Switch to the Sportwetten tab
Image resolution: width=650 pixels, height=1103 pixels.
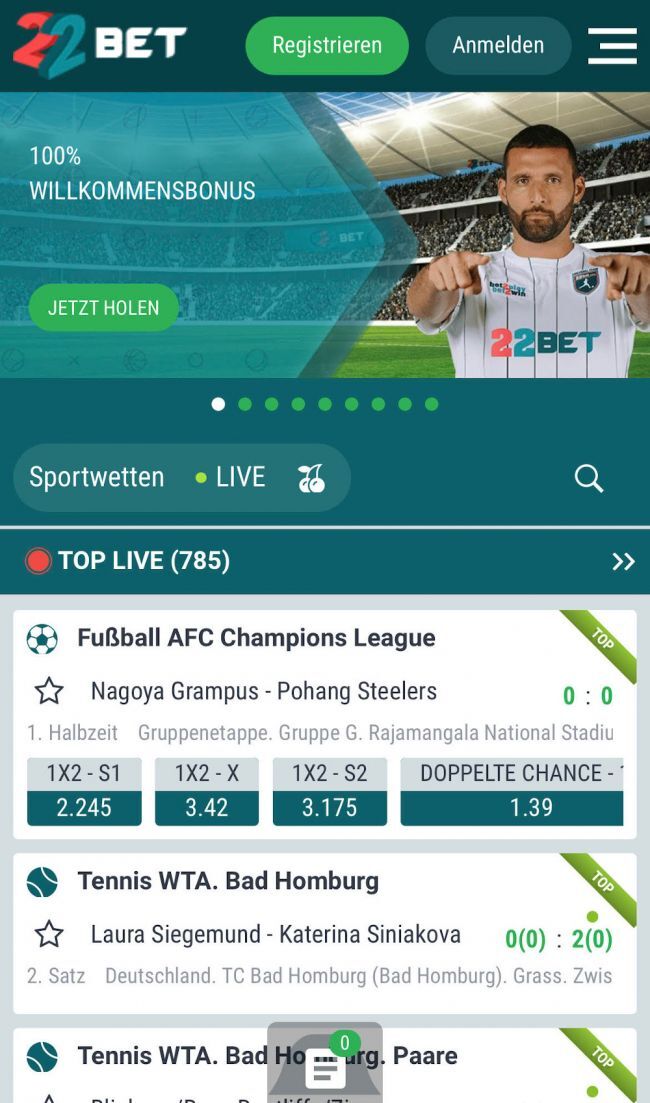pos(97,478)
